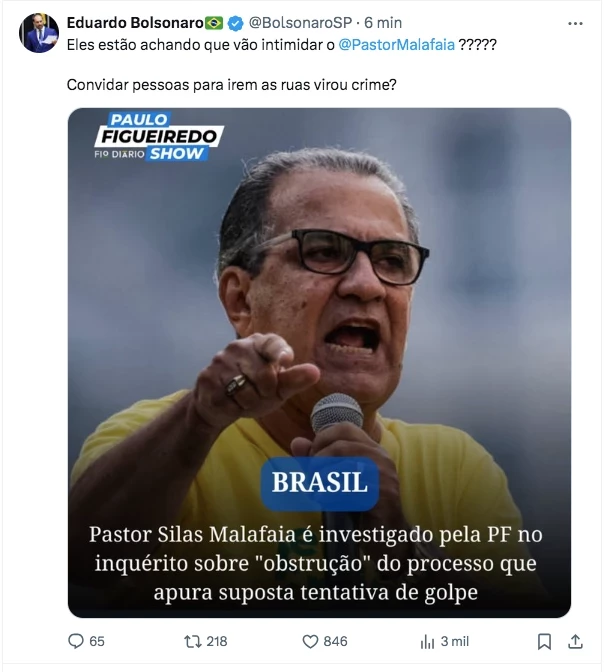Share the tweet
The image size is (606, 672).
[x=575, y=641]
